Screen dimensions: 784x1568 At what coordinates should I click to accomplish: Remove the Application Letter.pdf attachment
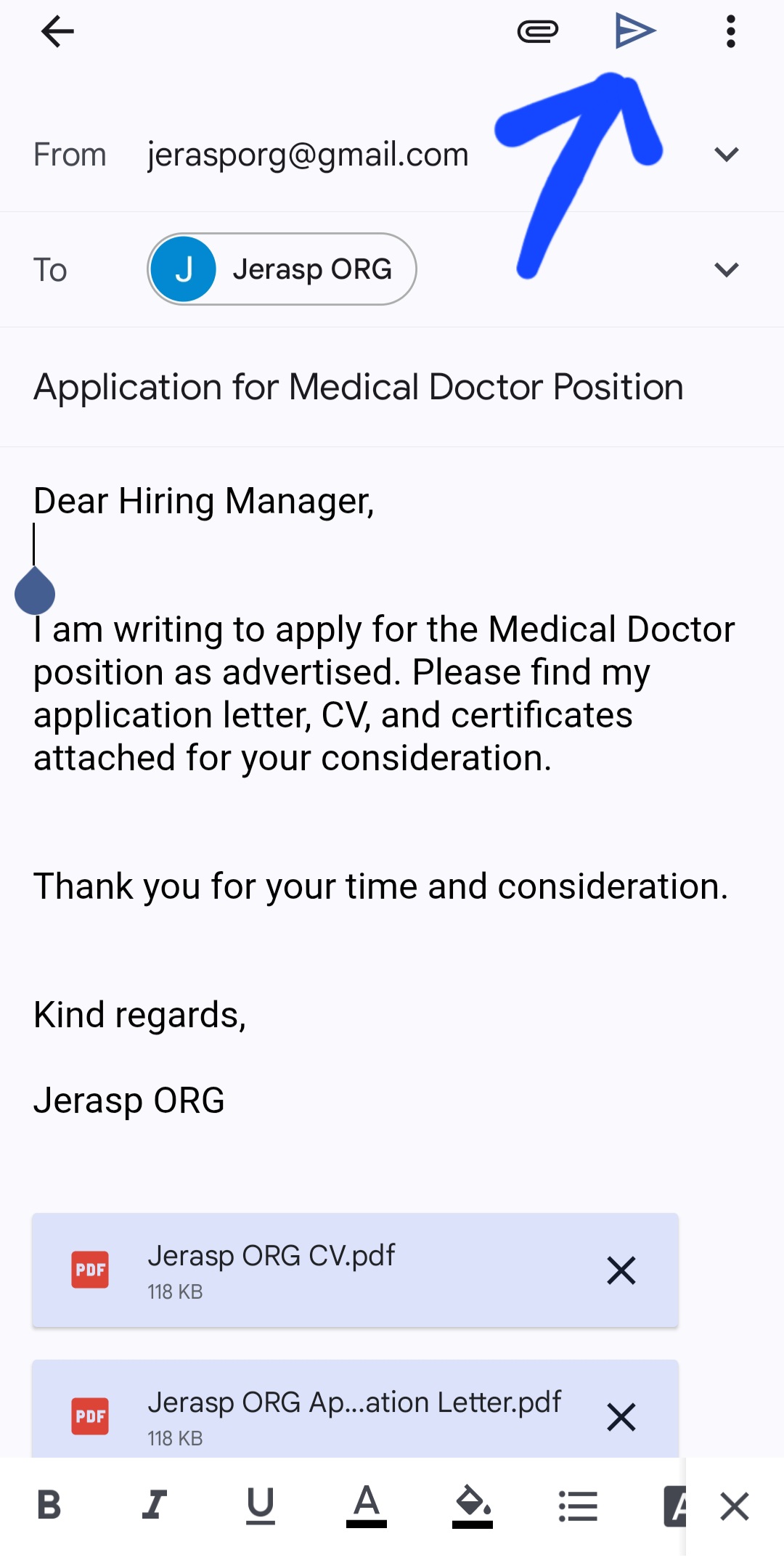point(621,1416)
